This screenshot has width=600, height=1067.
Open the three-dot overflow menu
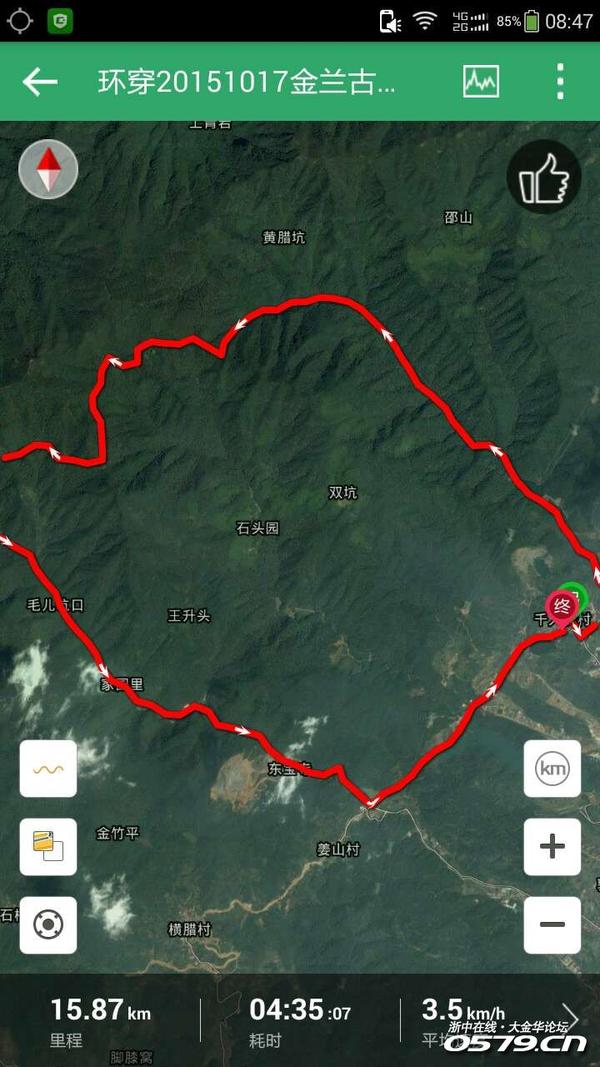coord(560,82)
